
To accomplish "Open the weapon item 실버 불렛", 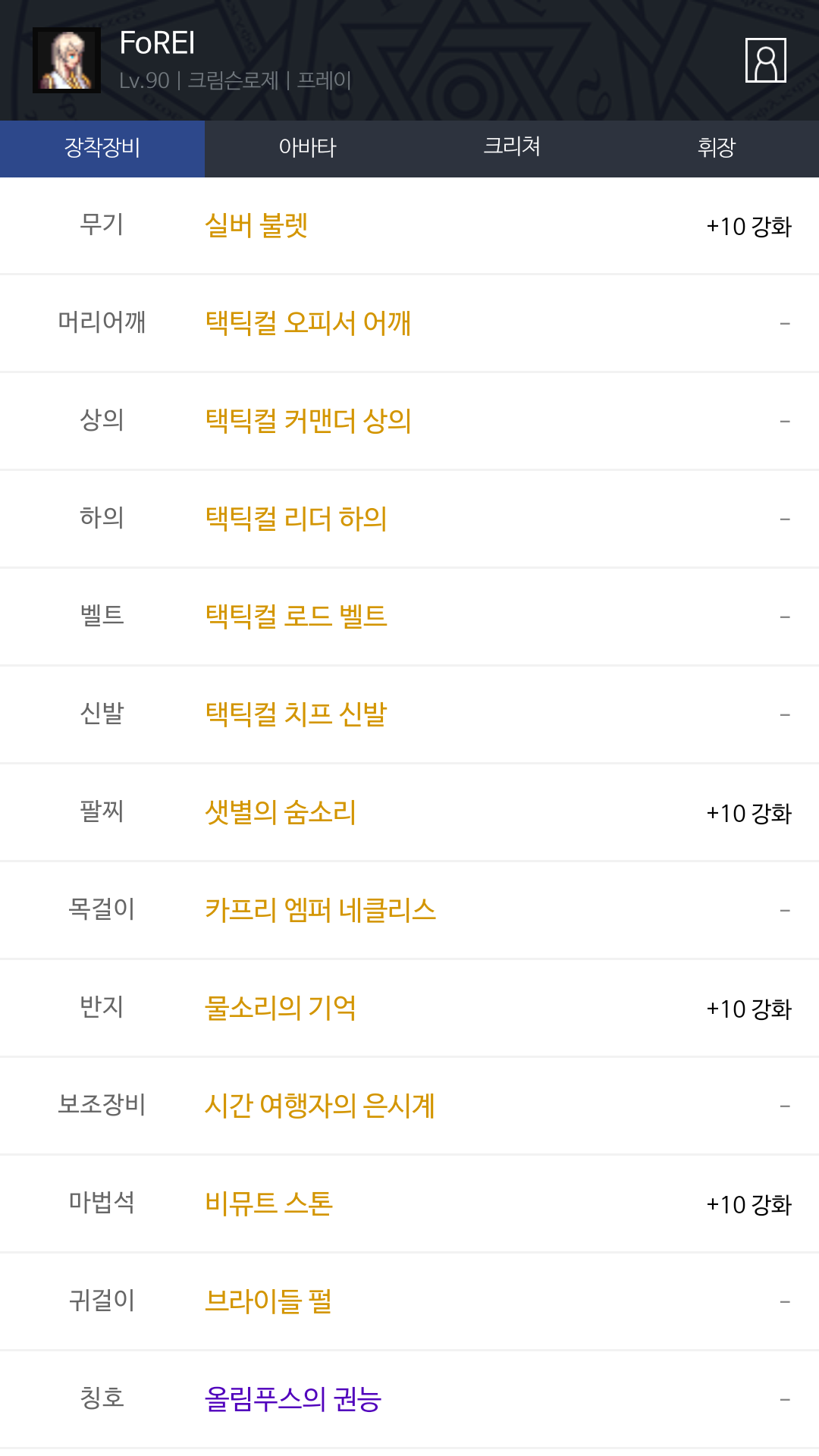I will click(x=256, y=226).
